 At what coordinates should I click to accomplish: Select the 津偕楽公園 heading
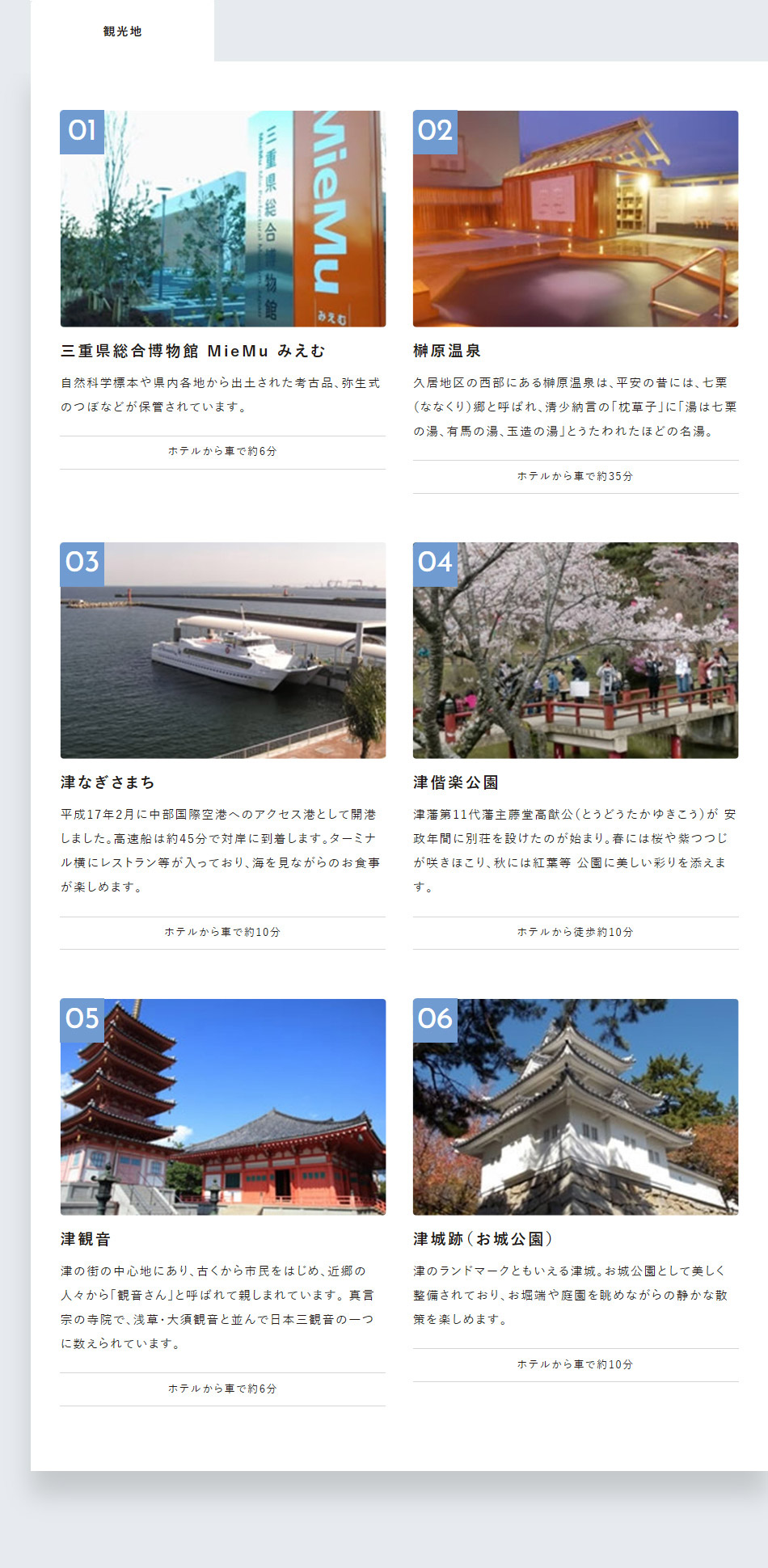tap(457, 782)
